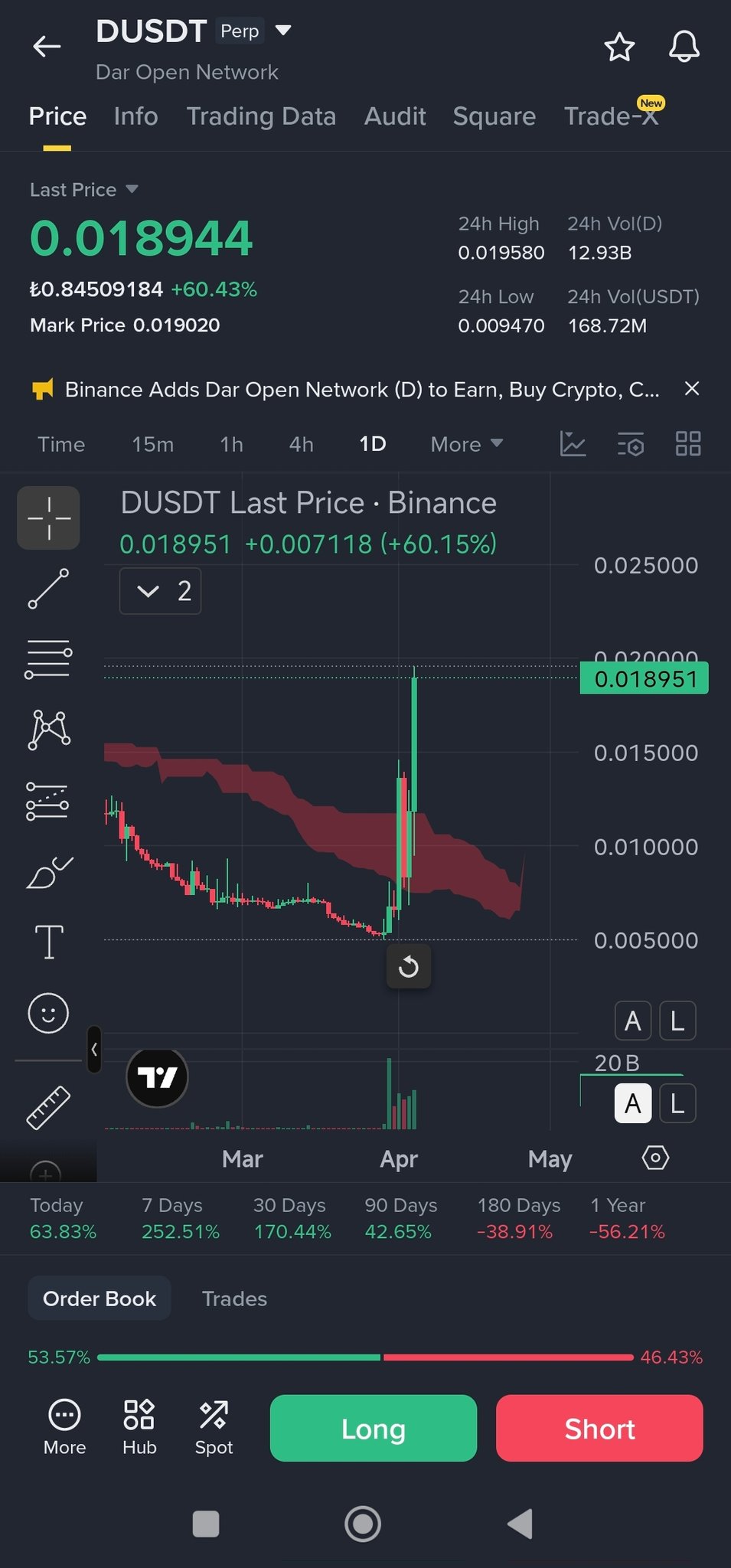Viewport: 731px width, 1568px height.
Task: Open the chart indicators icon
Action: pos(573,444)
